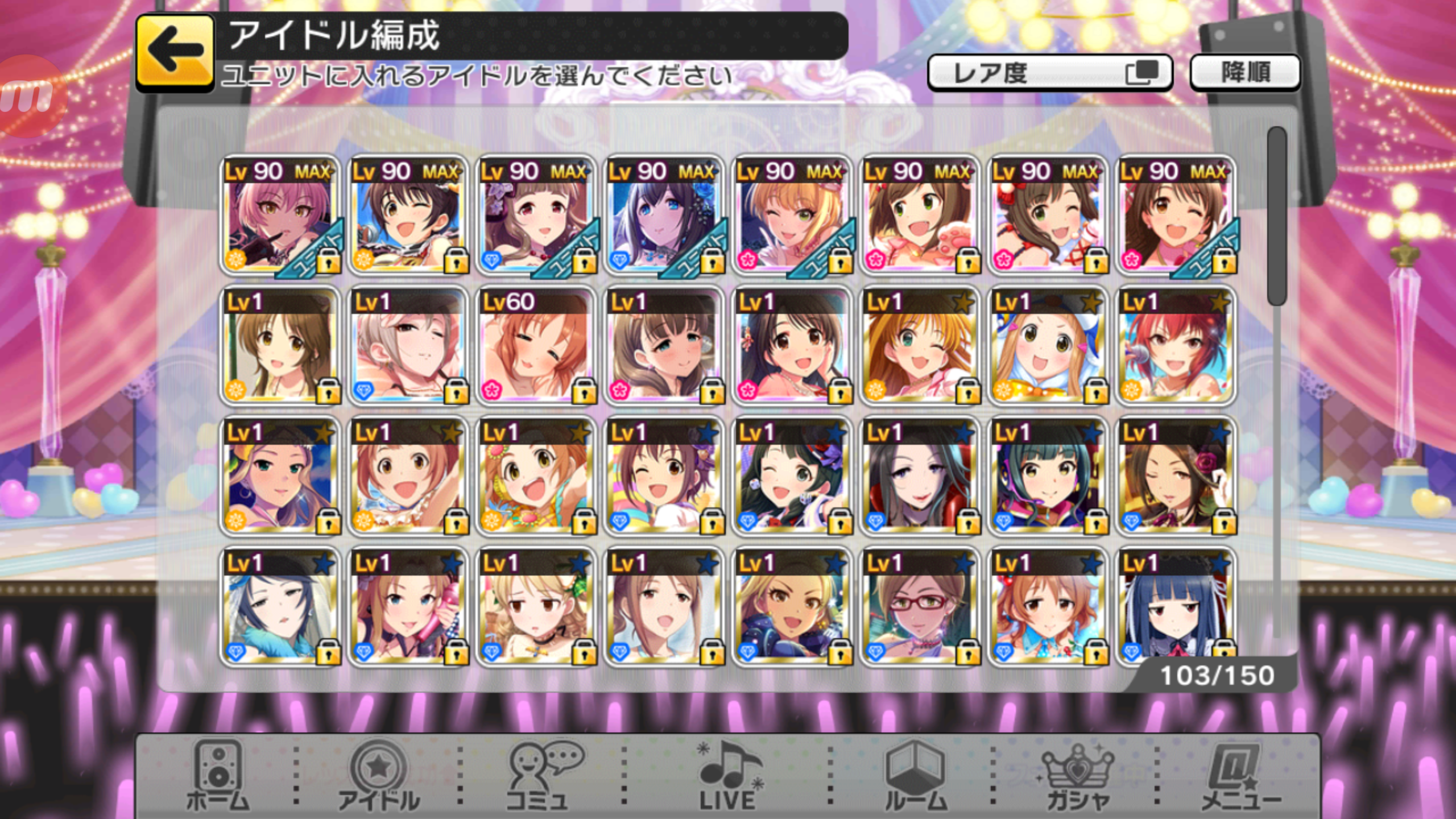Select the pink-haired Lv 90 MAX idol
The width and height of the screenshot is (1456, 819).
(x=279, y=215)
